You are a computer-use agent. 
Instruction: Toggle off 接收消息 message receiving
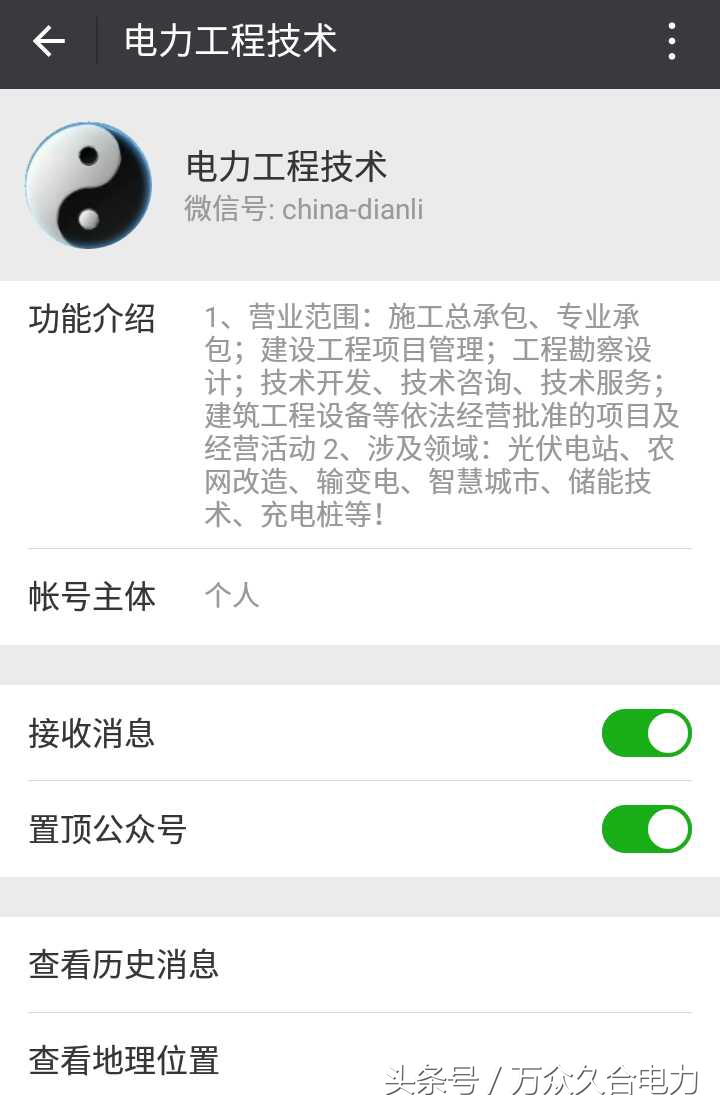point(646,733)
